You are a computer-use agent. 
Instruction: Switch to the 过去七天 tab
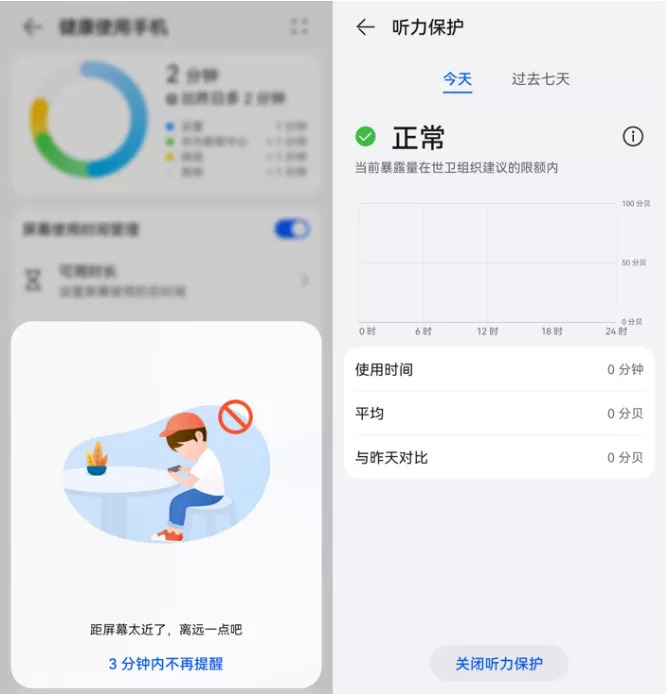tap(540, 79)
